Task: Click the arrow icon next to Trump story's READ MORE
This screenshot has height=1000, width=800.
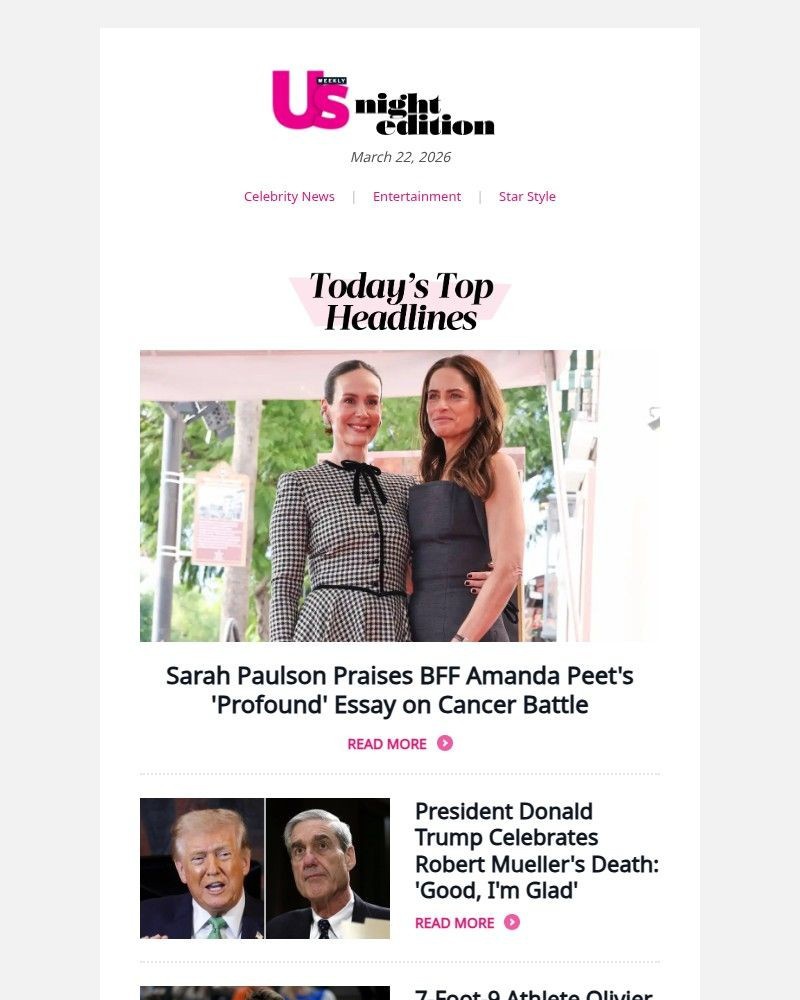Action: (x=510, y=923)
